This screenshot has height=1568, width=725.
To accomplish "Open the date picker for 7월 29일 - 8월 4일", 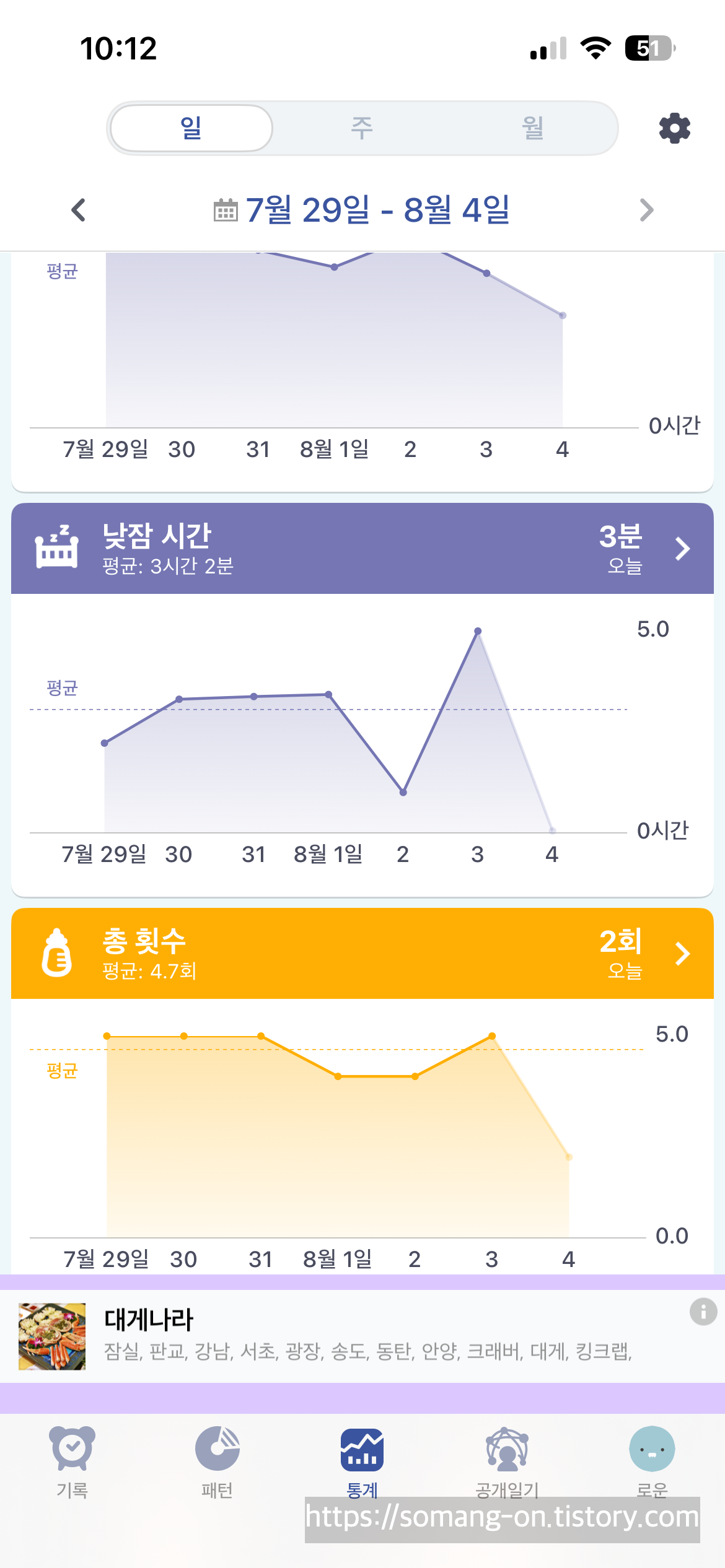I will [x=362, y=210].
